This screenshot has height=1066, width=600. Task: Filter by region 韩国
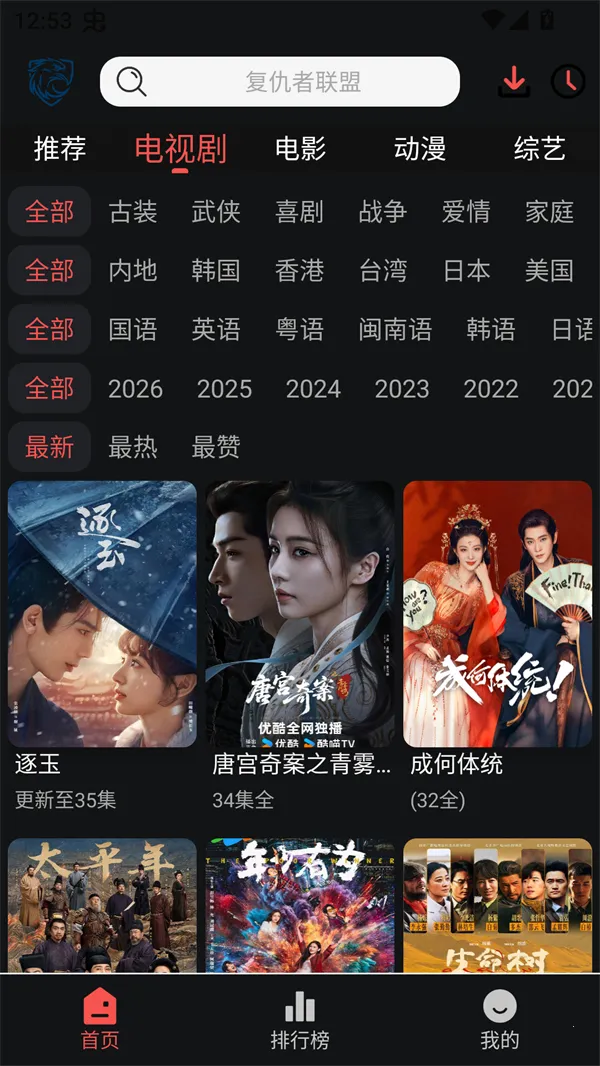pos(216,271)
